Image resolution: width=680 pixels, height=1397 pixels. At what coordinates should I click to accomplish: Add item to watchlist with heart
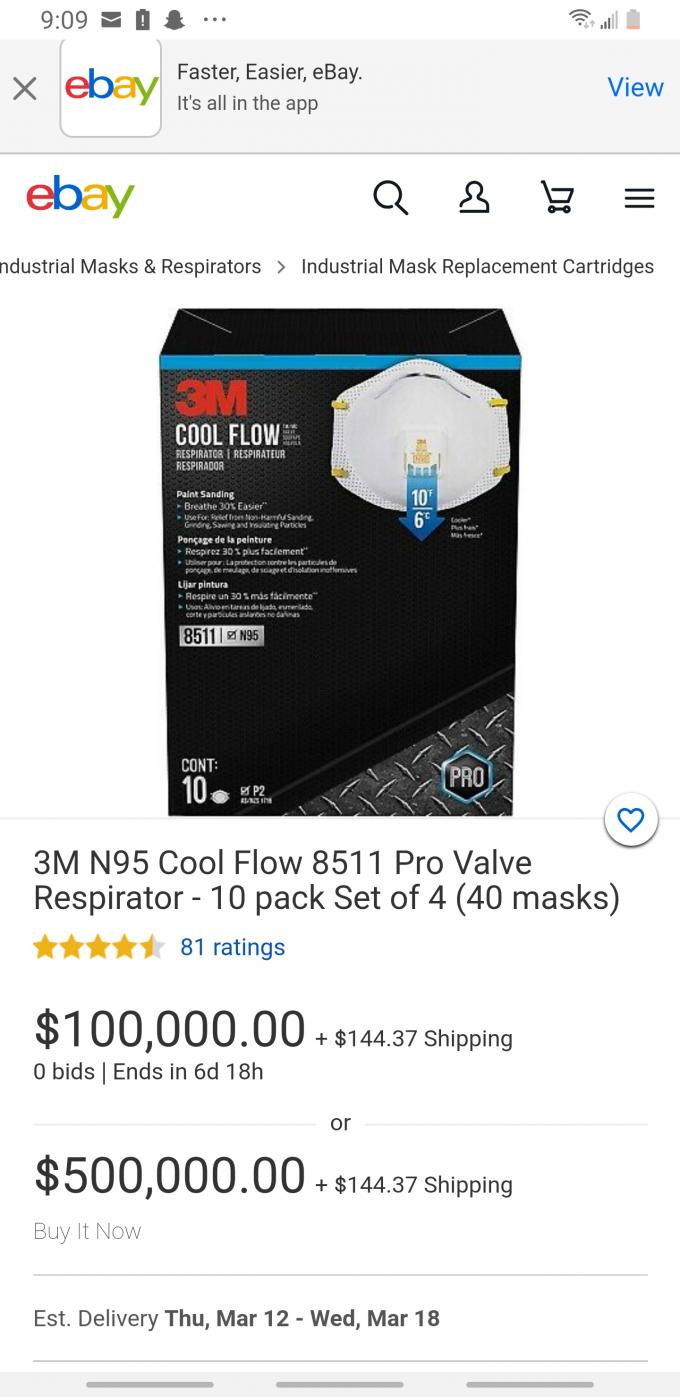click(x=631, y=821)
